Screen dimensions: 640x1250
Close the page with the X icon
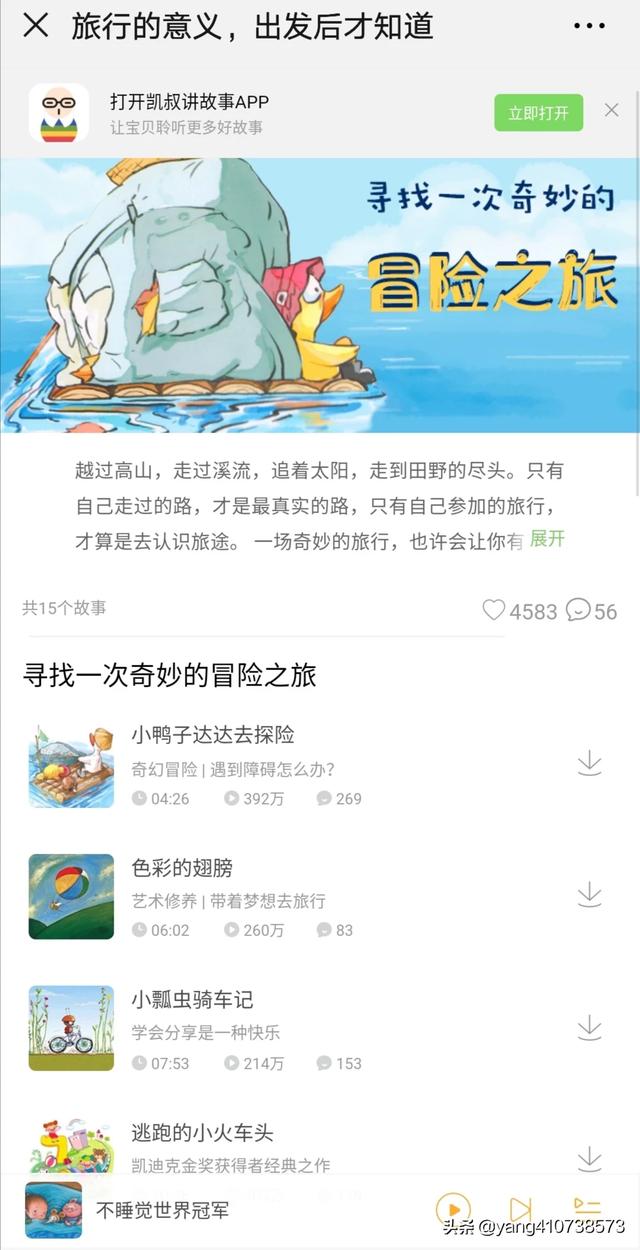(36, 26)
